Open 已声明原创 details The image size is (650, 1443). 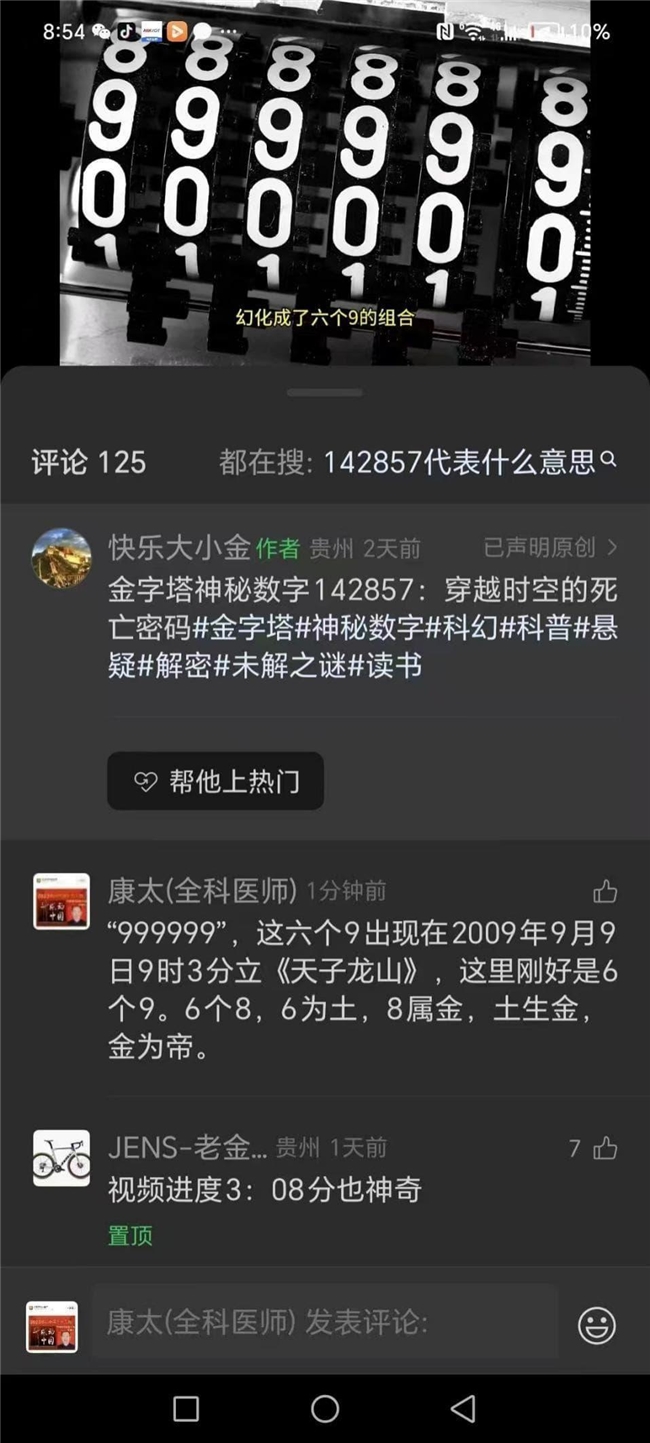(x=550, y=548)
